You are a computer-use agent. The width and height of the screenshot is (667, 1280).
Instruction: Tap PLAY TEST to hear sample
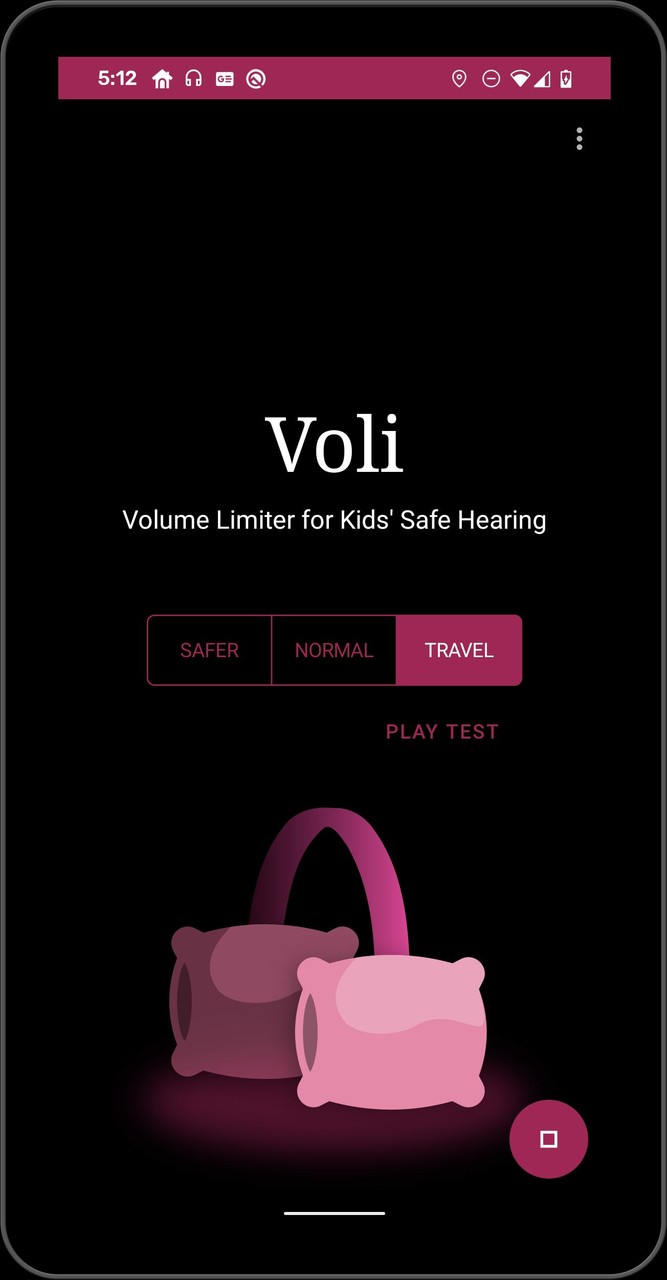pyautogui.click(x=442, y=732)
